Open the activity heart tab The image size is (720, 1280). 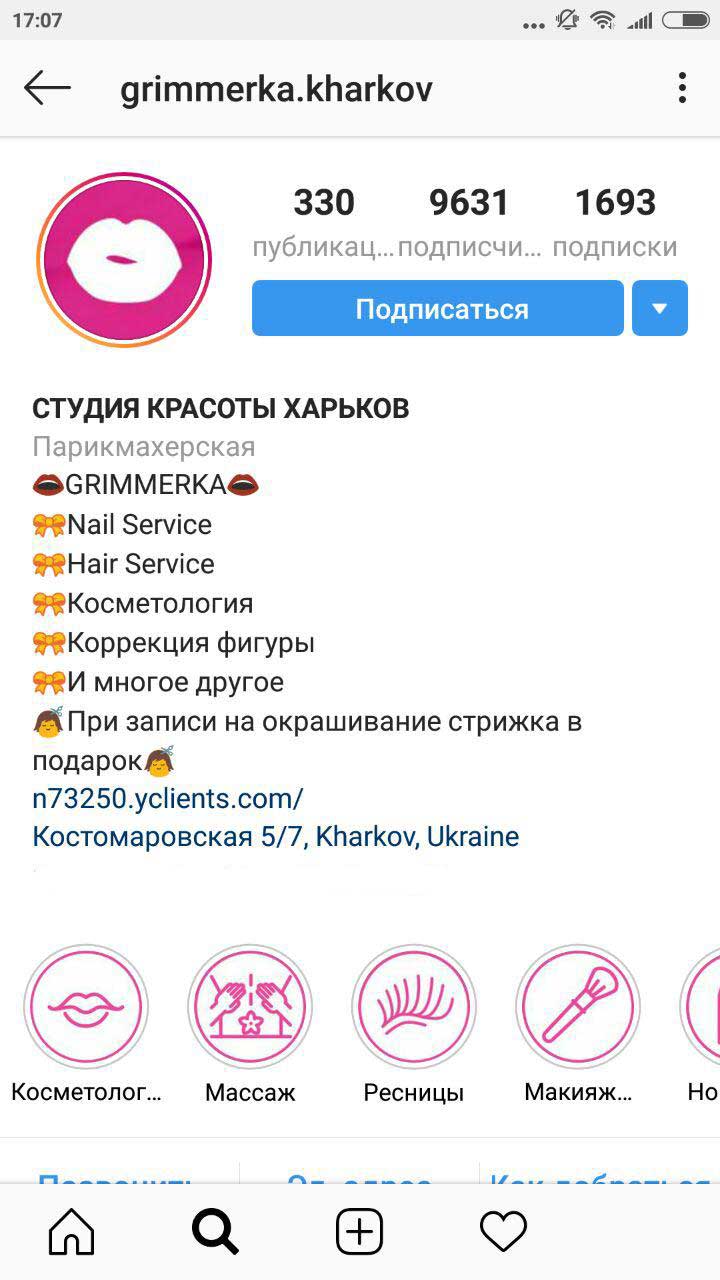pyautogui.click(x=503, y=1232)
